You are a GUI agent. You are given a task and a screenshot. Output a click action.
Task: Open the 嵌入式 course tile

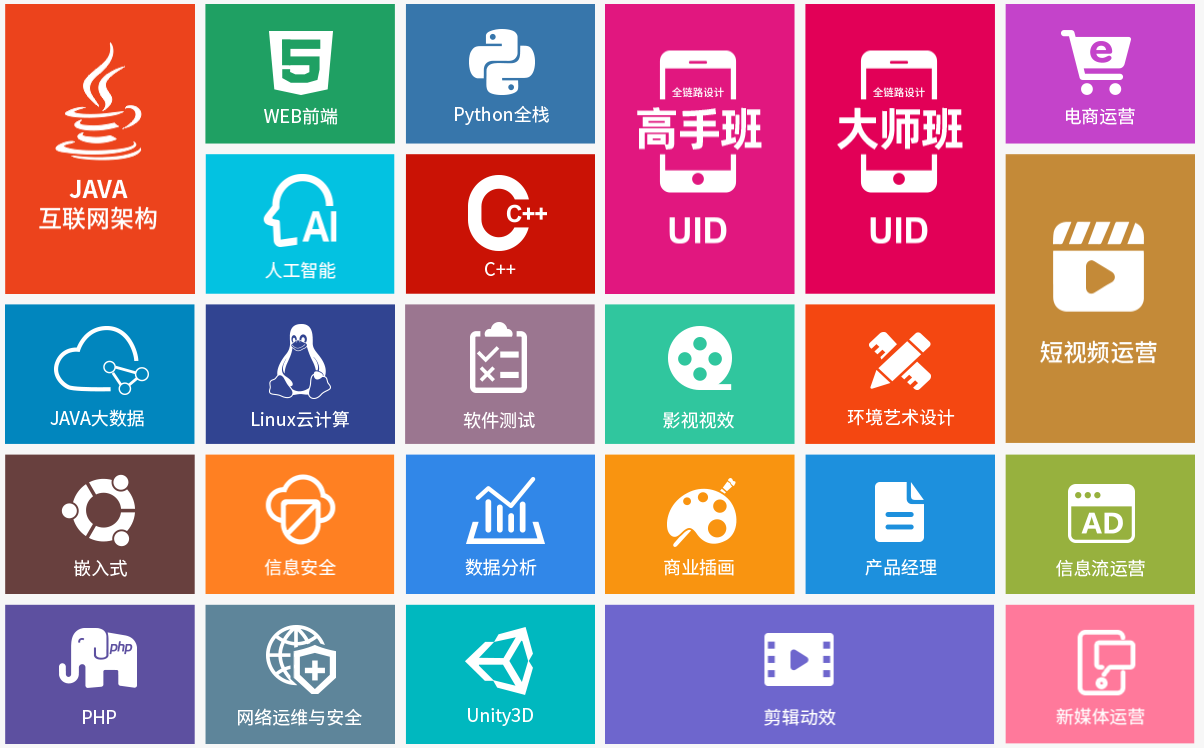[100, 524]
